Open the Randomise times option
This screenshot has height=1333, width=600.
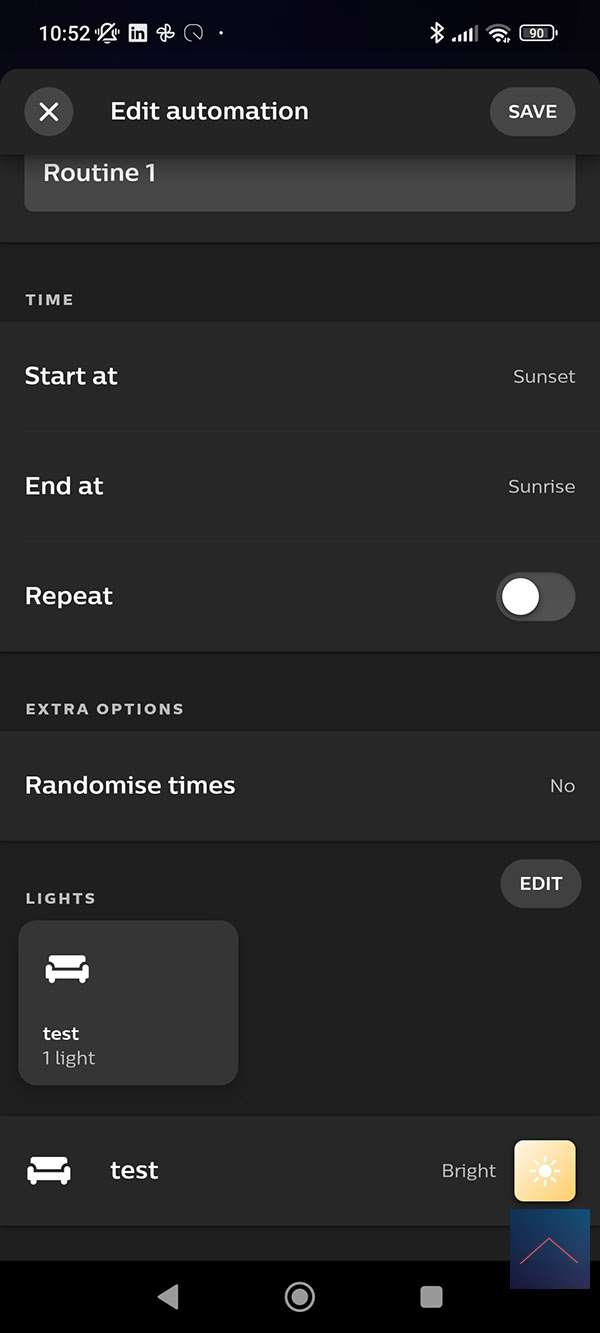pos(299,786)
